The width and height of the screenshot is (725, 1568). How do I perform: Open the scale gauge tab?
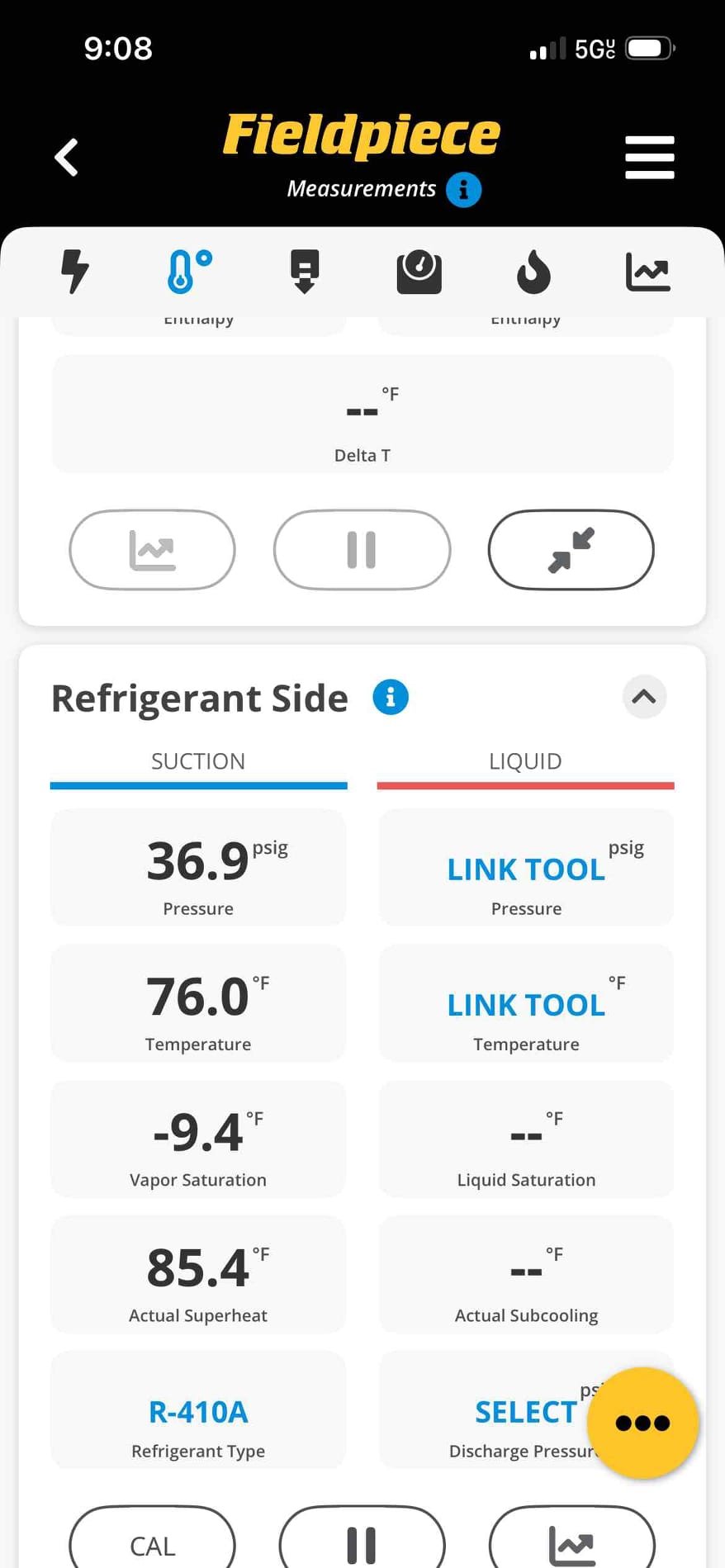[419, 272]
